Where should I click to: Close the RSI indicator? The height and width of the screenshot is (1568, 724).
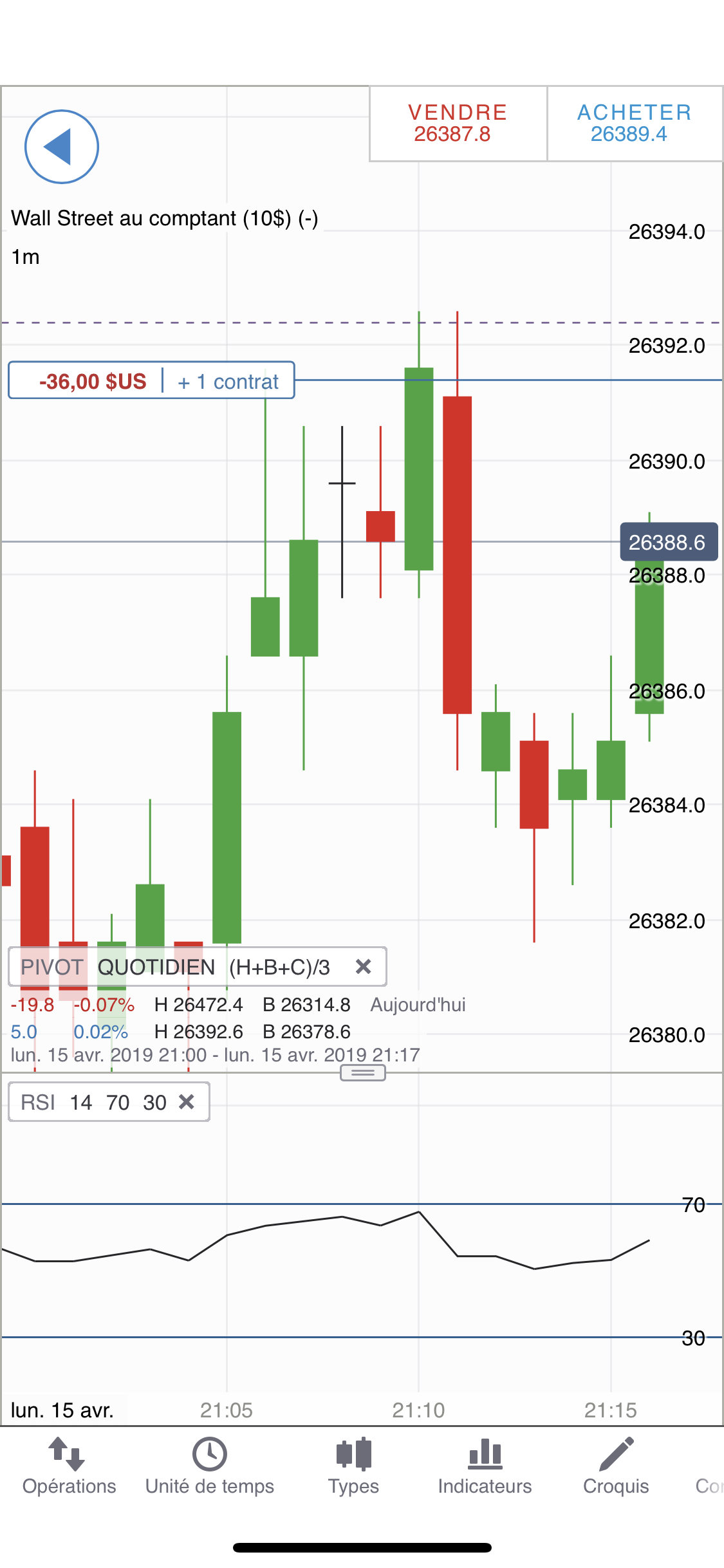(x=187, y=1102)
